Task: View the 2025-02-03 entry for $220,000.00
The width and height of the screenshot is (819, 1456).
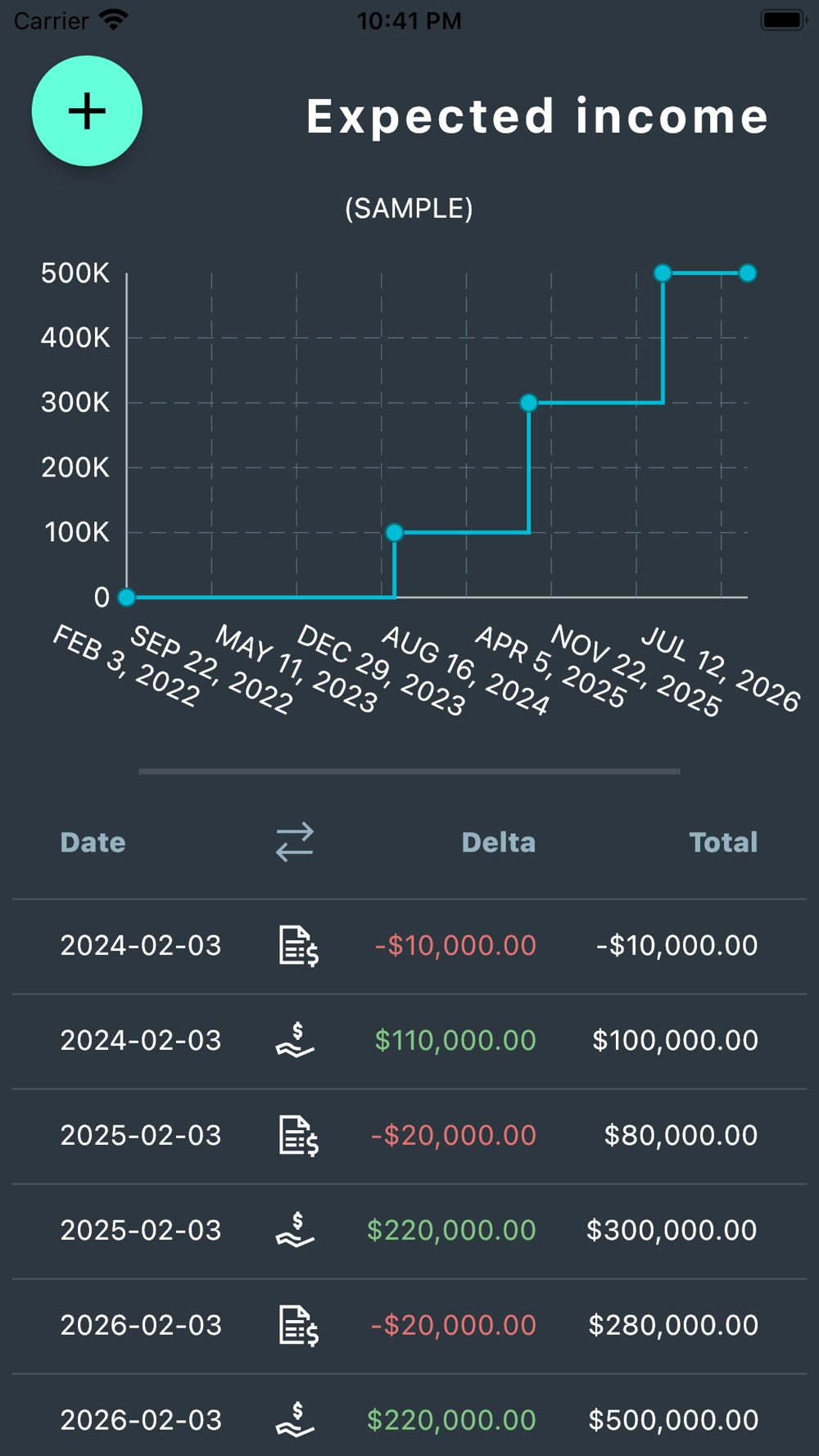Action: 409,1232
